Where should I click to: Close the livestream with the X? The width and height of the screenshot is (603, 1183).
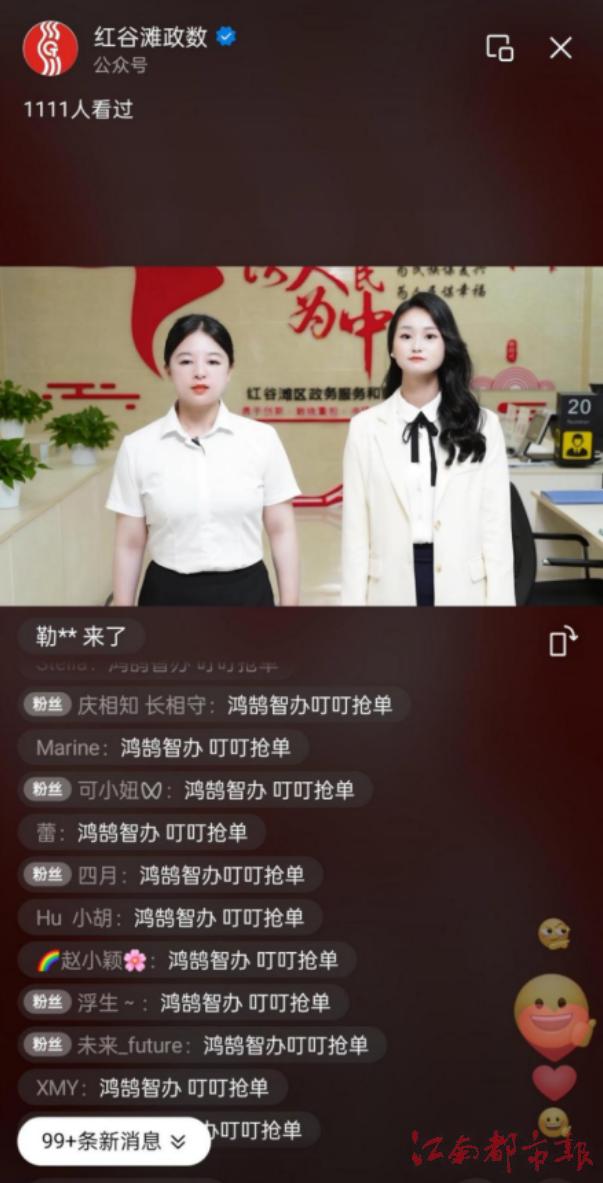click(x=561, y=48)
